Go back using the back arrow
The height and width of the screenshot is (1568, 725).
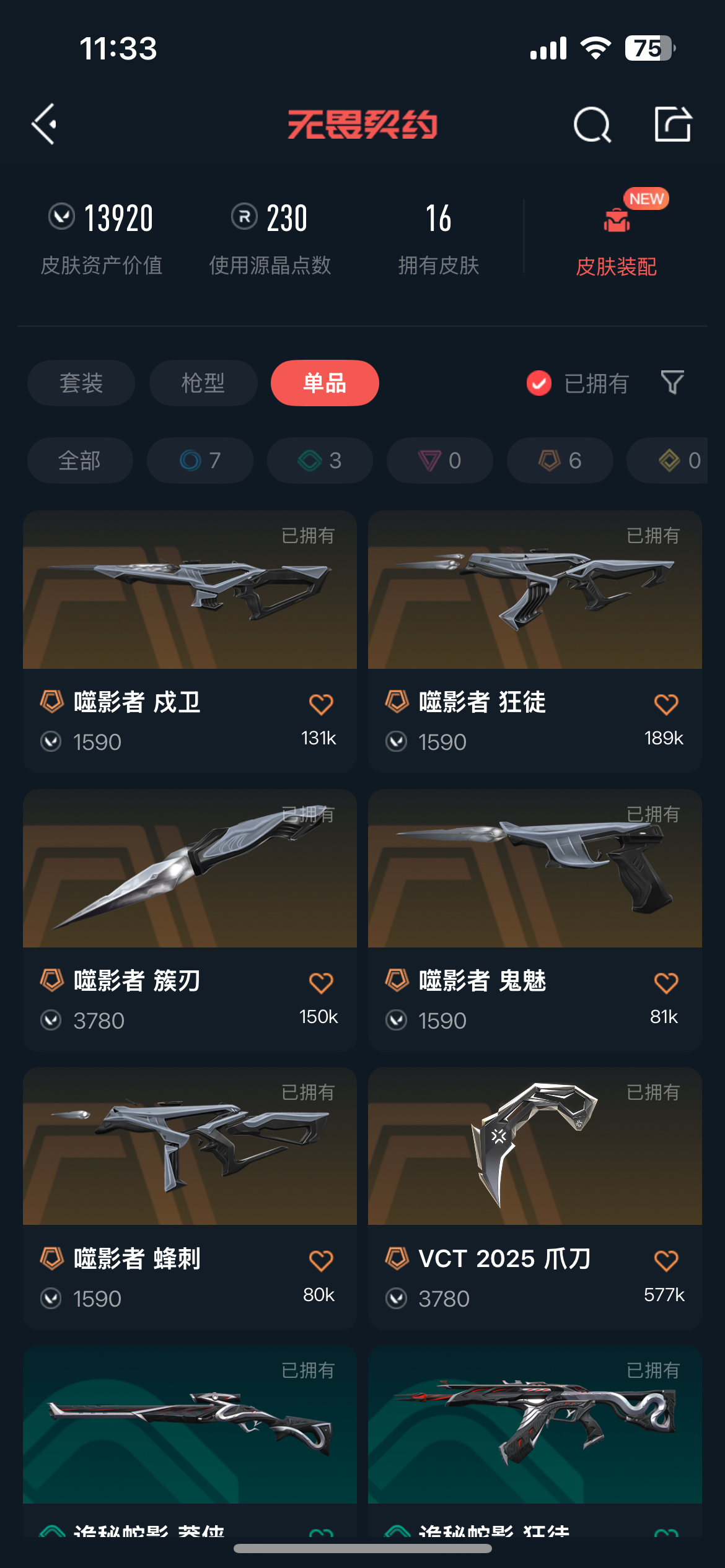(45, 124)
